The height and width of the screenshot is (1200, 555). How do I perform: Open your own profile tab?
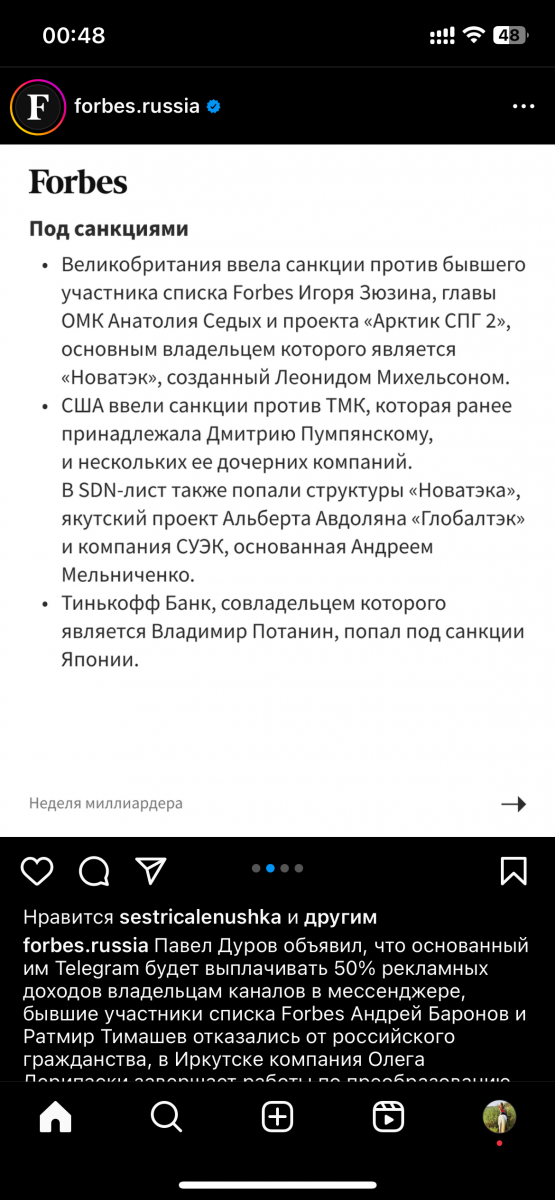coord(499,1116)
